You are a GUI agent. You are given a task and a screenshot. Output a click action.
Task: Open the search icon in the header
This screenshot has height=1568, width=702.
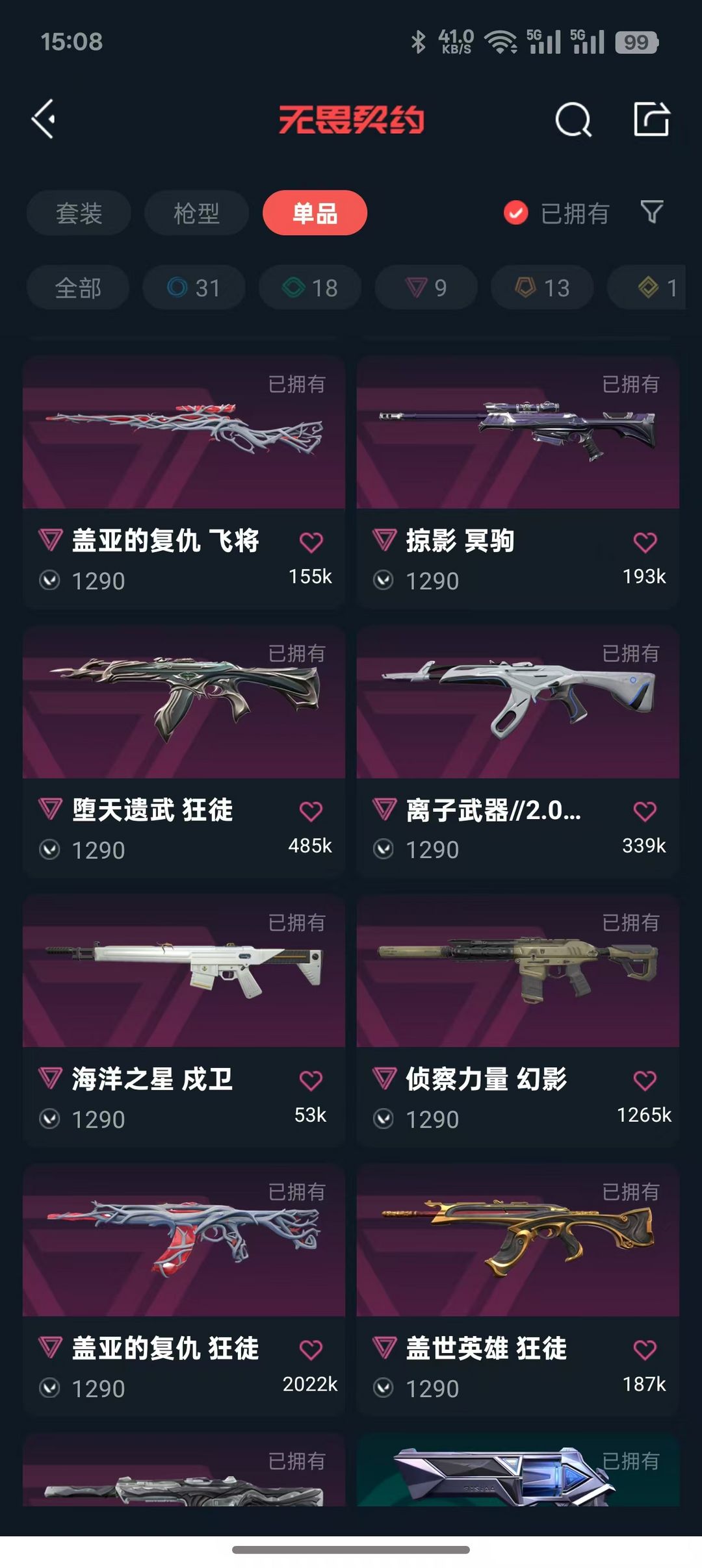click(573, 120)
